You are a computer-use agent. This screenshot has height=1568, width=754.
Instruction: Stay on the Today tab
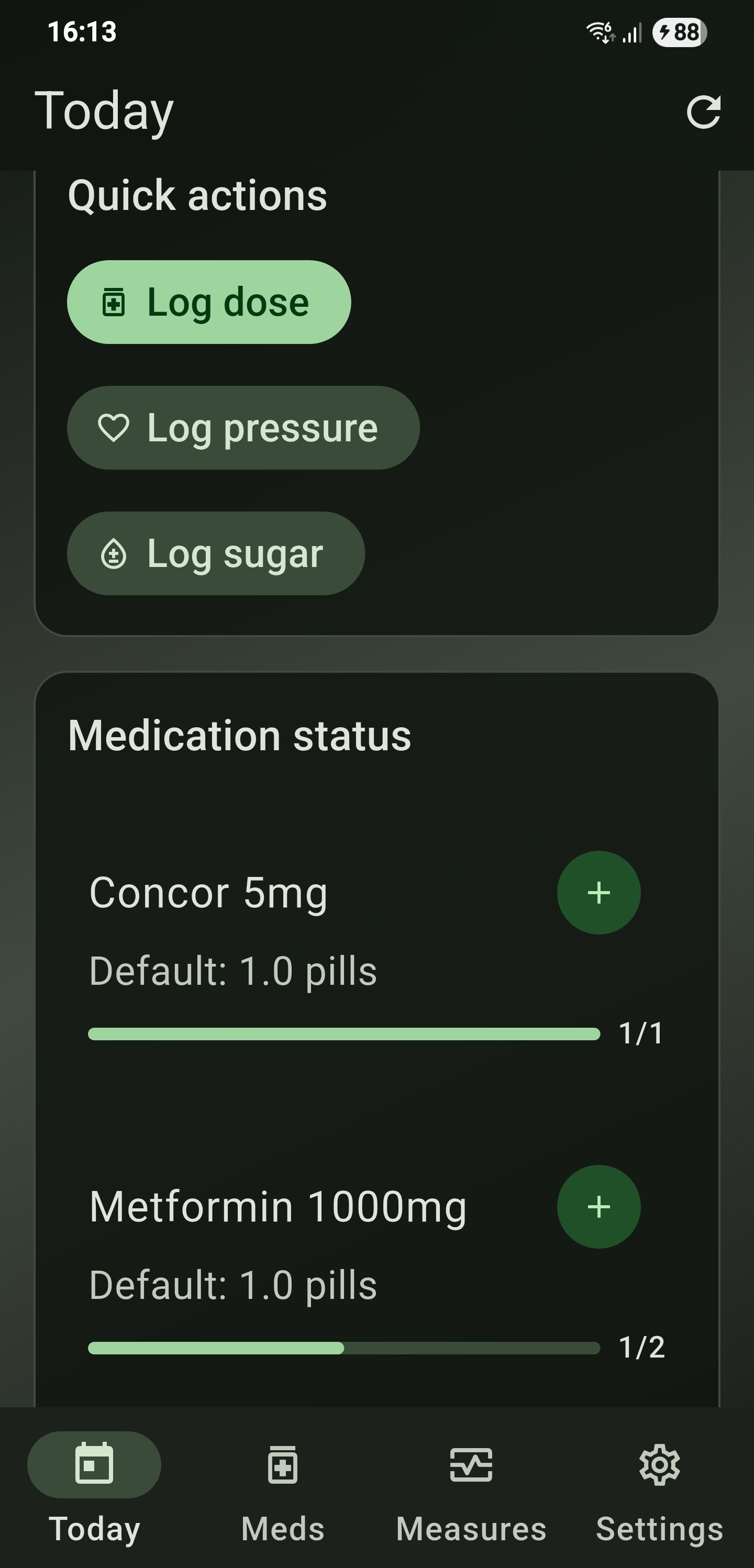point(94,1485)
